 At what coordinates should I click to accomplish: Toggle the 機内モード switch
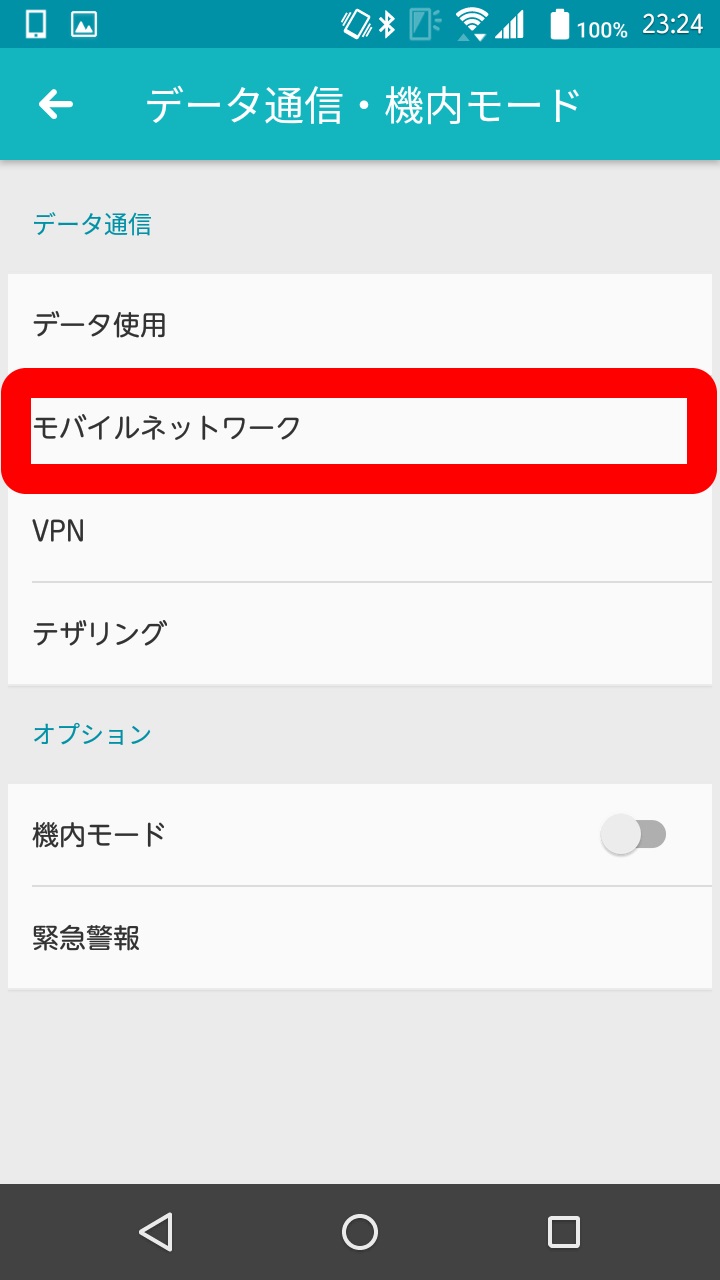(633, 834)
